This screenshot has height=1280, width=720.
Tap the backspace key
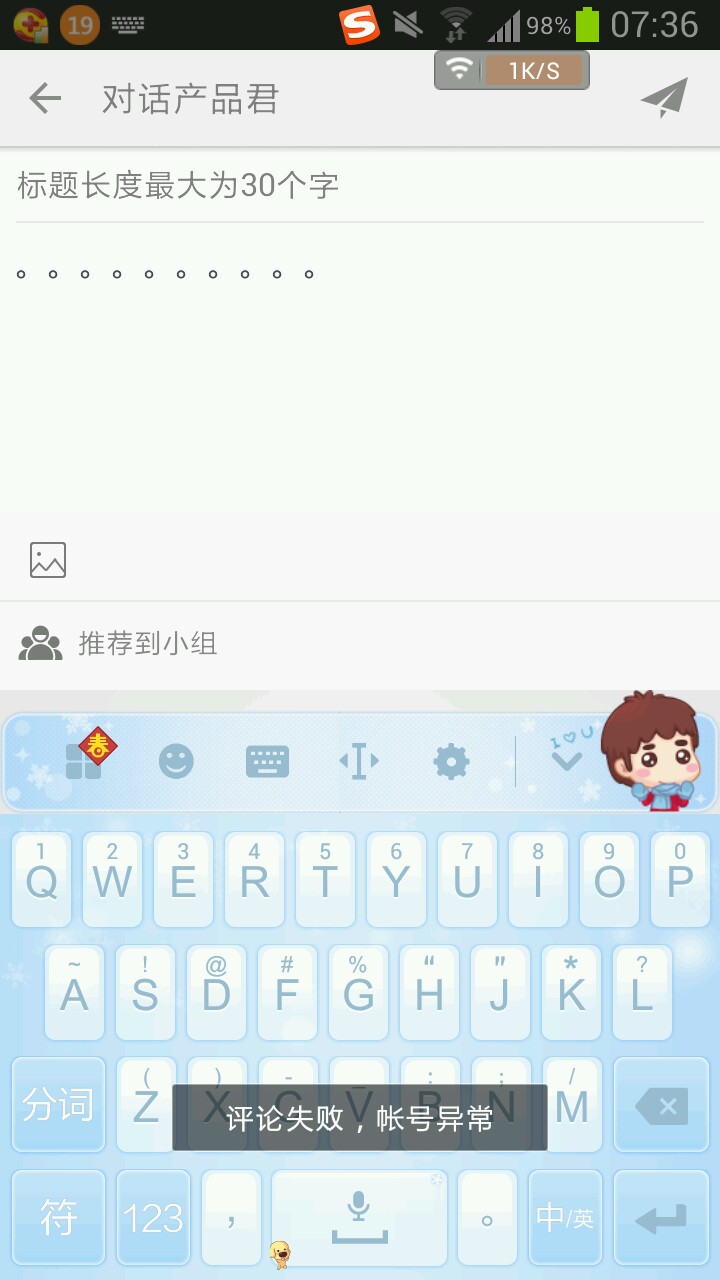pos(661,1105)
